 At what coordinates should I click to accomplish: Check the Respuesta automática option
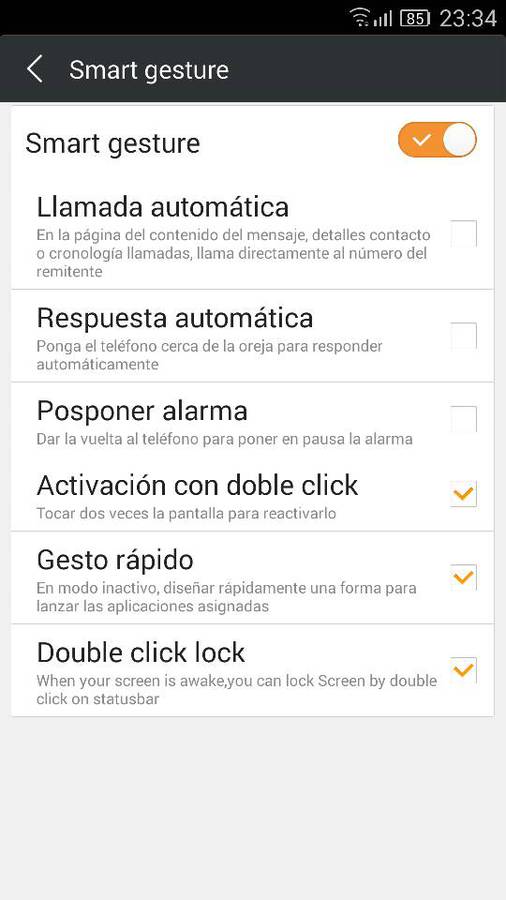pyautogui.click(x=464, y=336)
